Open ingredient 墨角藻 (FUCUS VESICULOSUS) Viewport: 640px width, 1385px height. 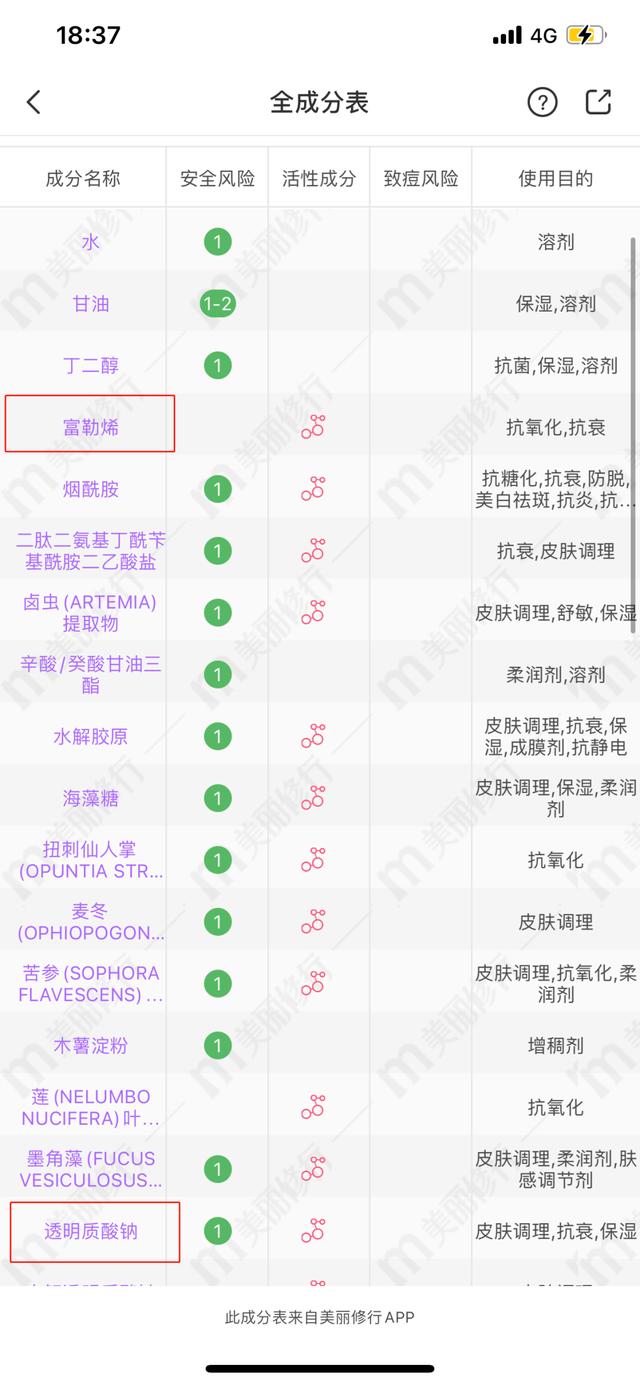click(91, 1170)
